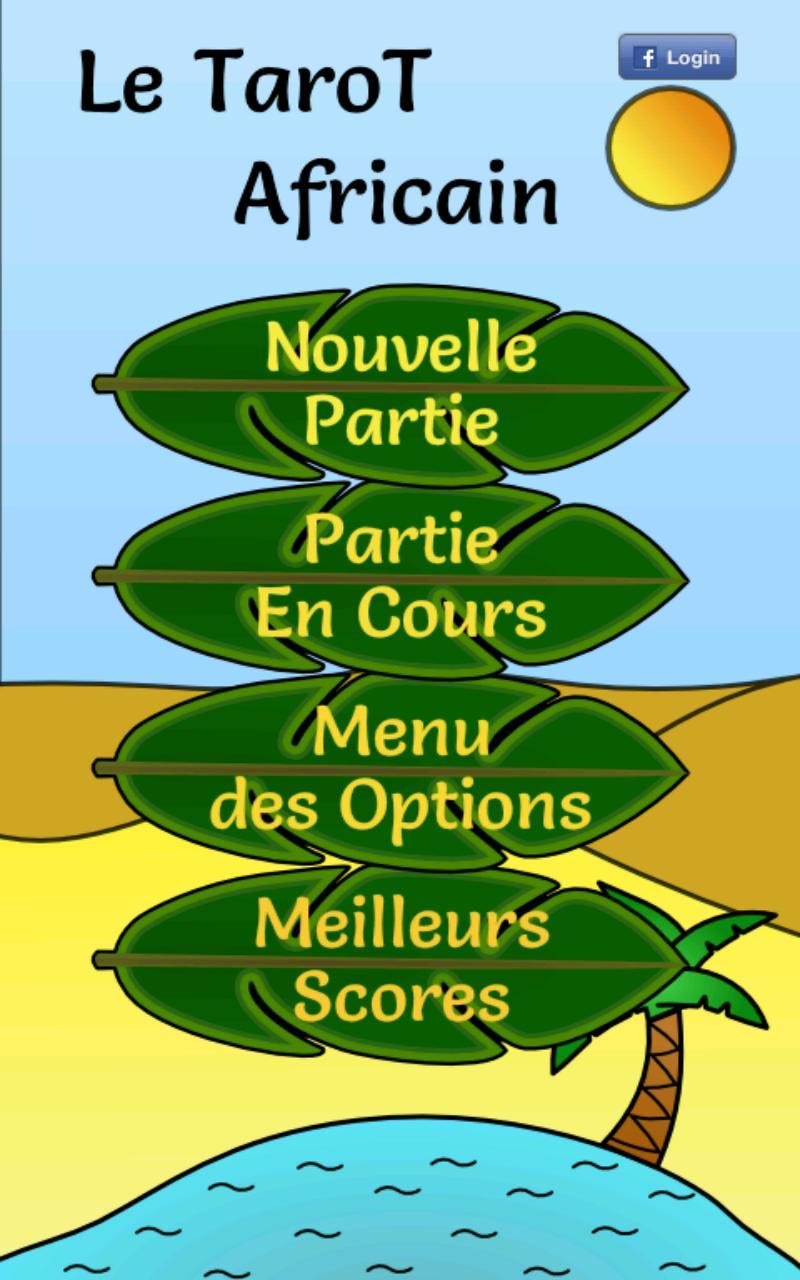Screen dimensions: 800x1280
Task: Start a Nouvelle Partie
Action: click(400, 385)
